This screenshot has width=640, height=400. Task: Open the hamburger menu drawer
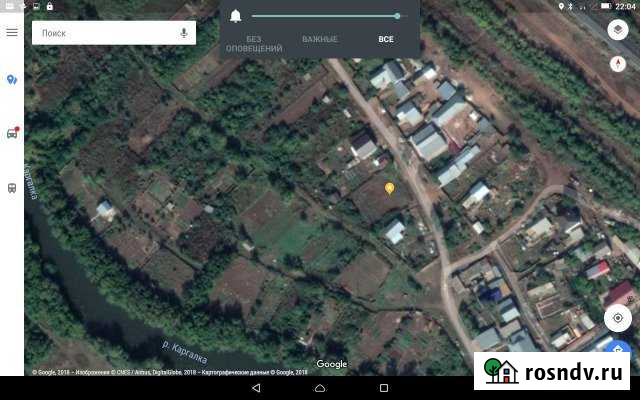tap(12, 32)
